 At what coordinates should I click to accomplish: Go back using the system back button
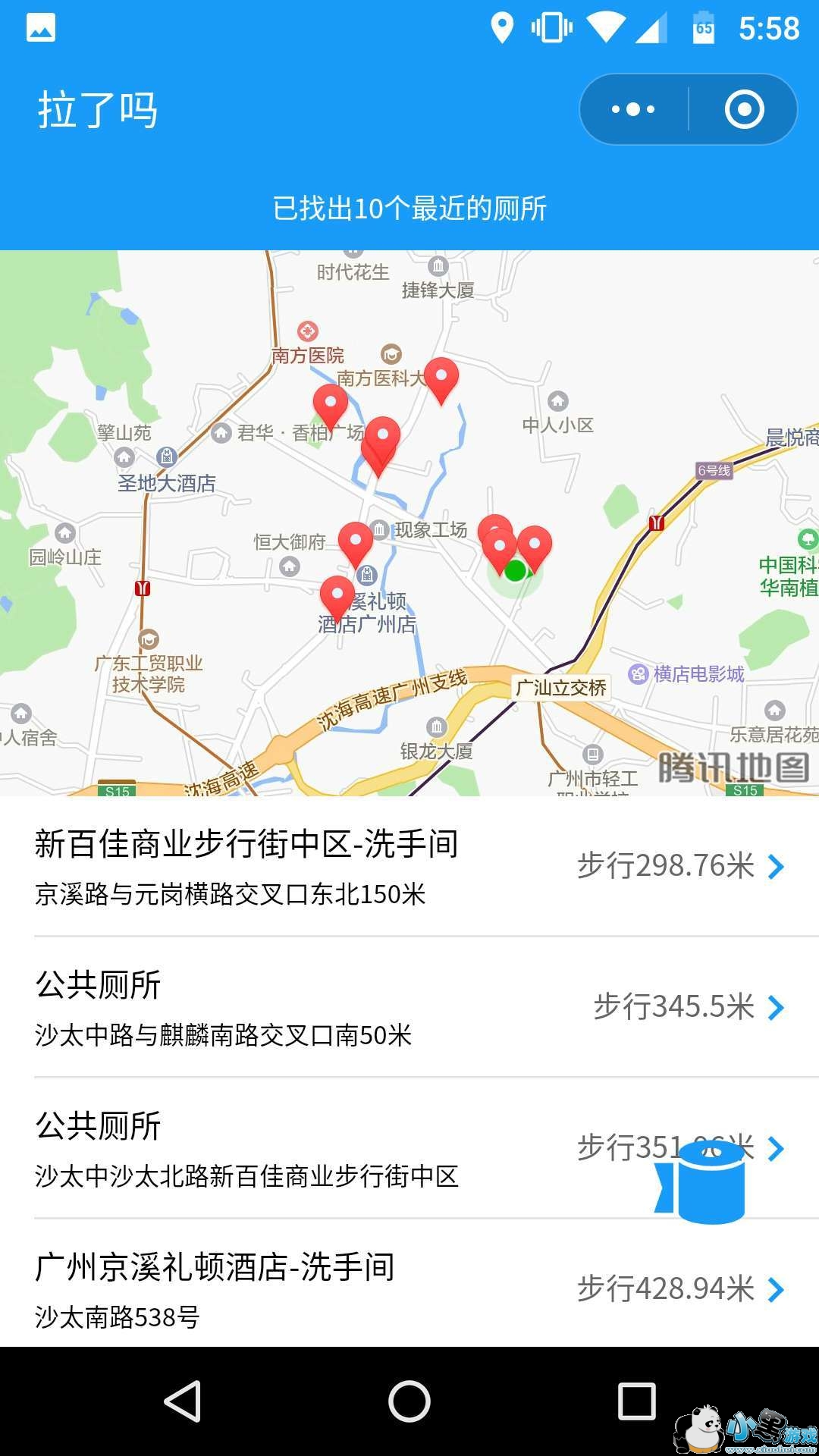click(182, 1401)
